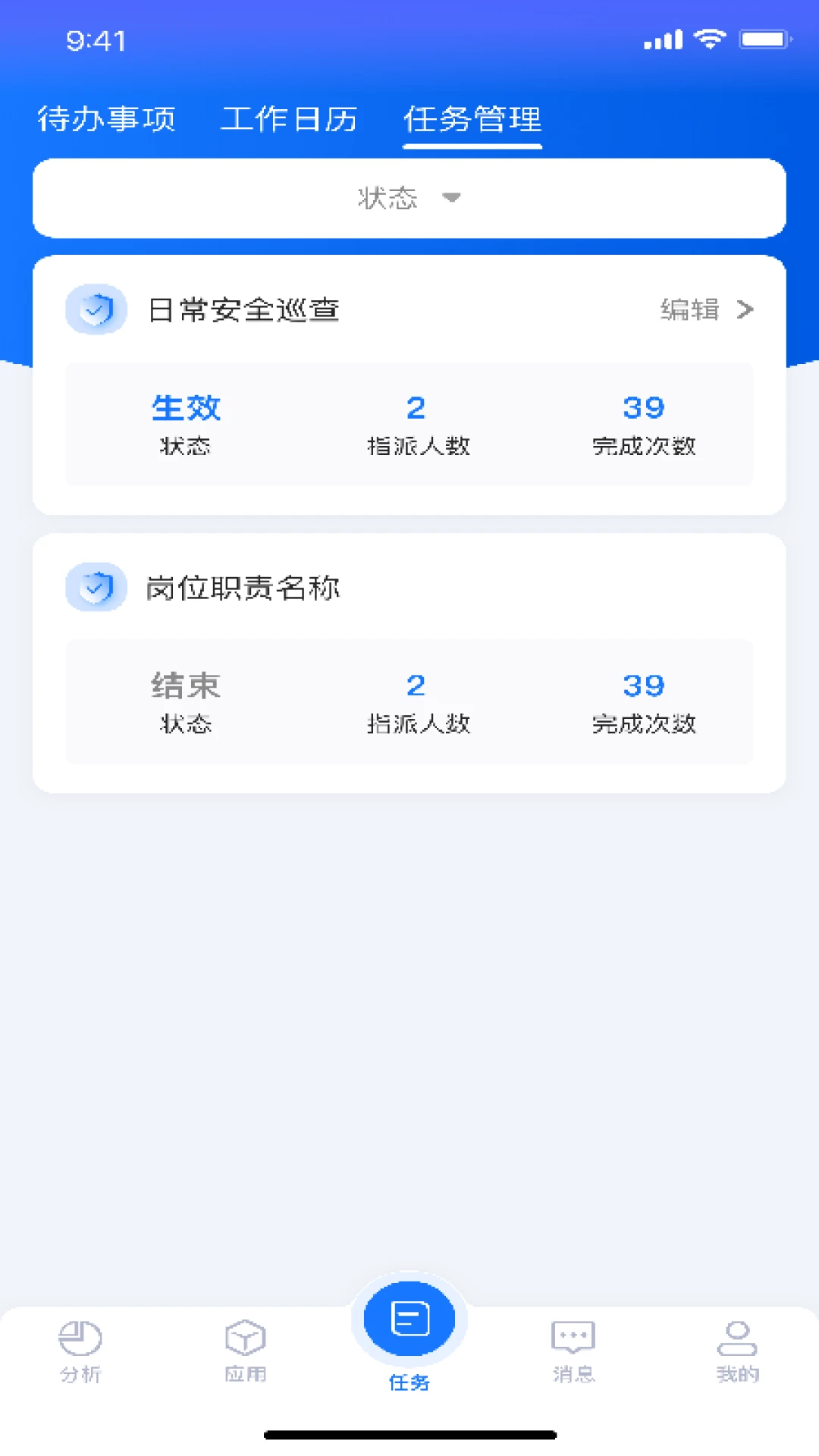
Task: Switch to the 待办事项 tab
Action: coord(107,118)
